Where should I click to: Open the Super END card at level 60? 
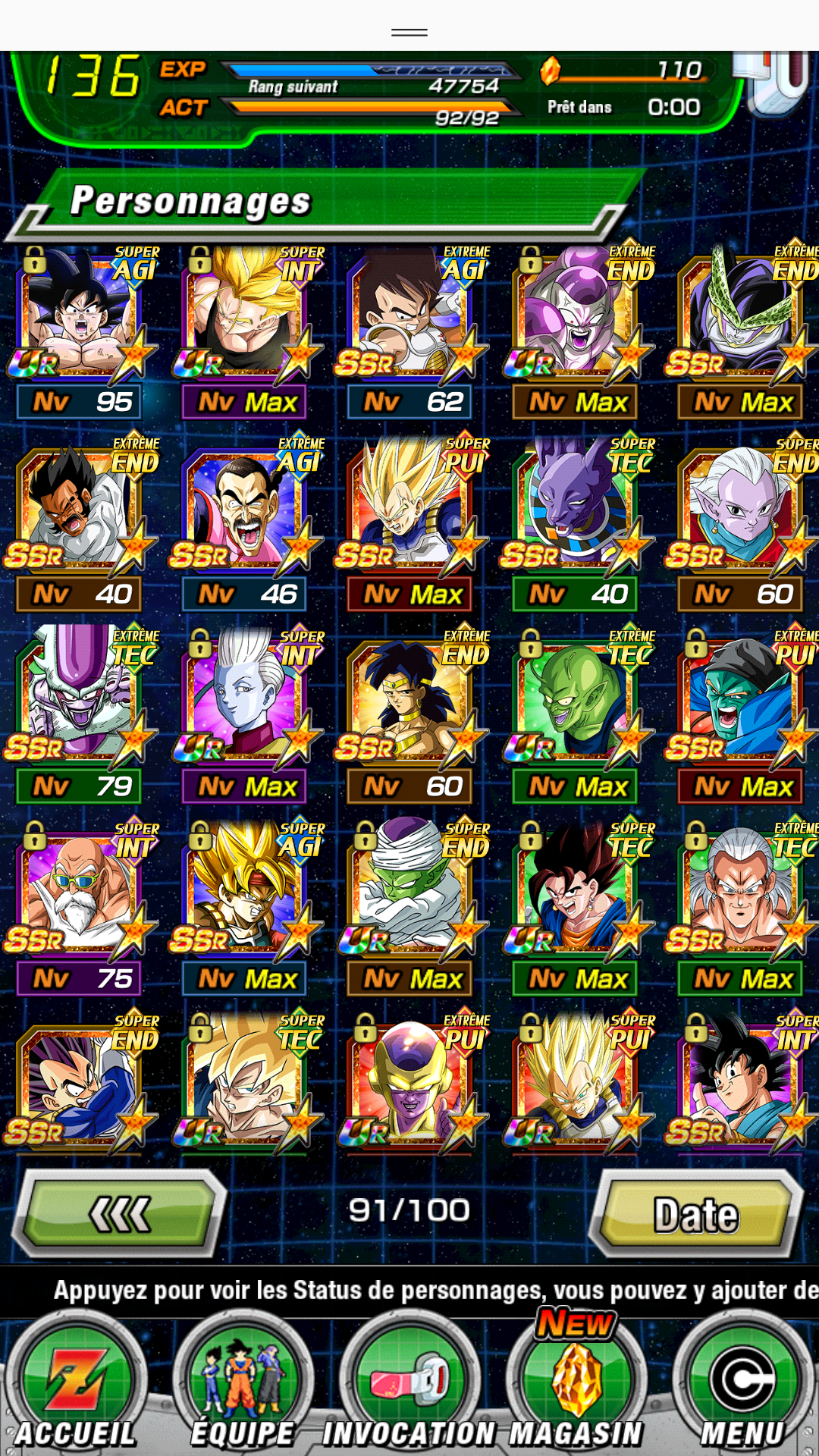point(743,525)
